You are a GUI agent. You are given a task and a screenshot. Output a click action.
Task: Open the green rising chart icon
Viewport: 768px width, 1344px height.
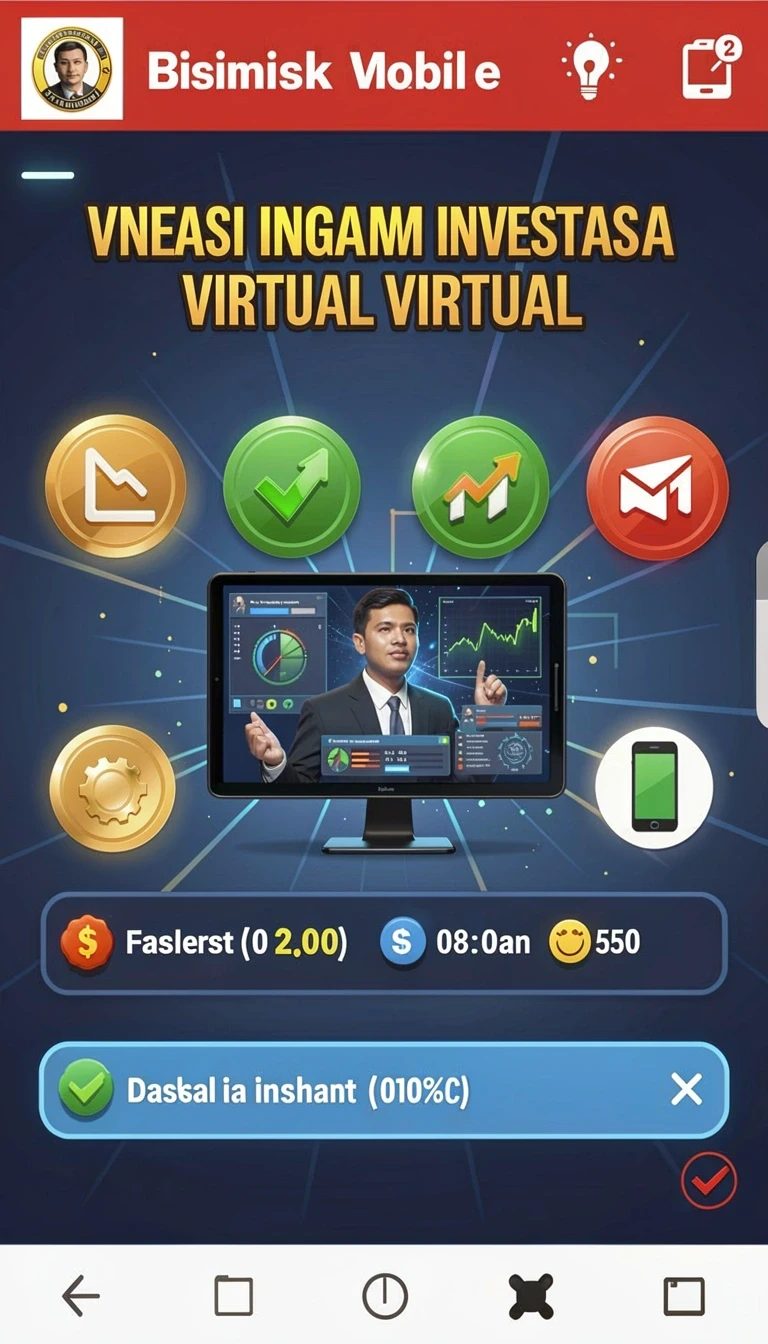point(481,488)
